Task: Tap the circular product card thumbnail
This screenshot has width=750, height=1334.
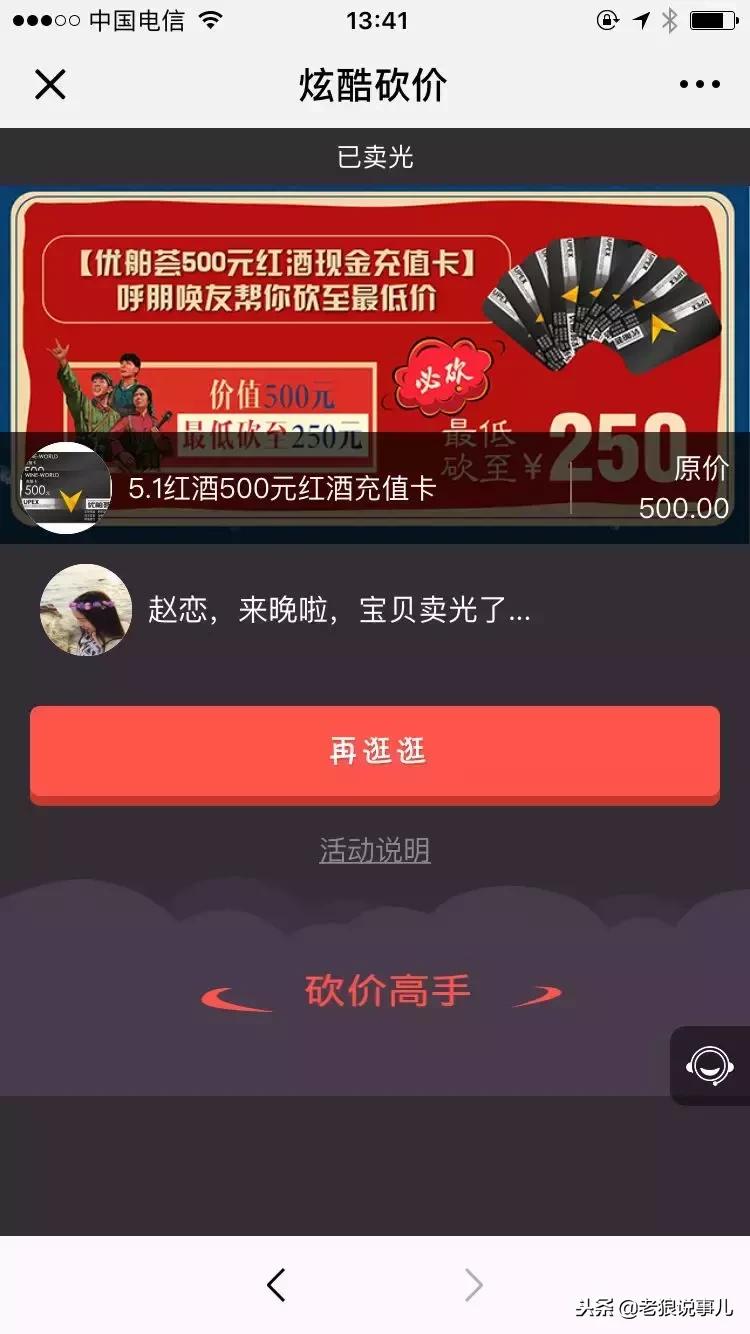Action: (x=66, y=489)
